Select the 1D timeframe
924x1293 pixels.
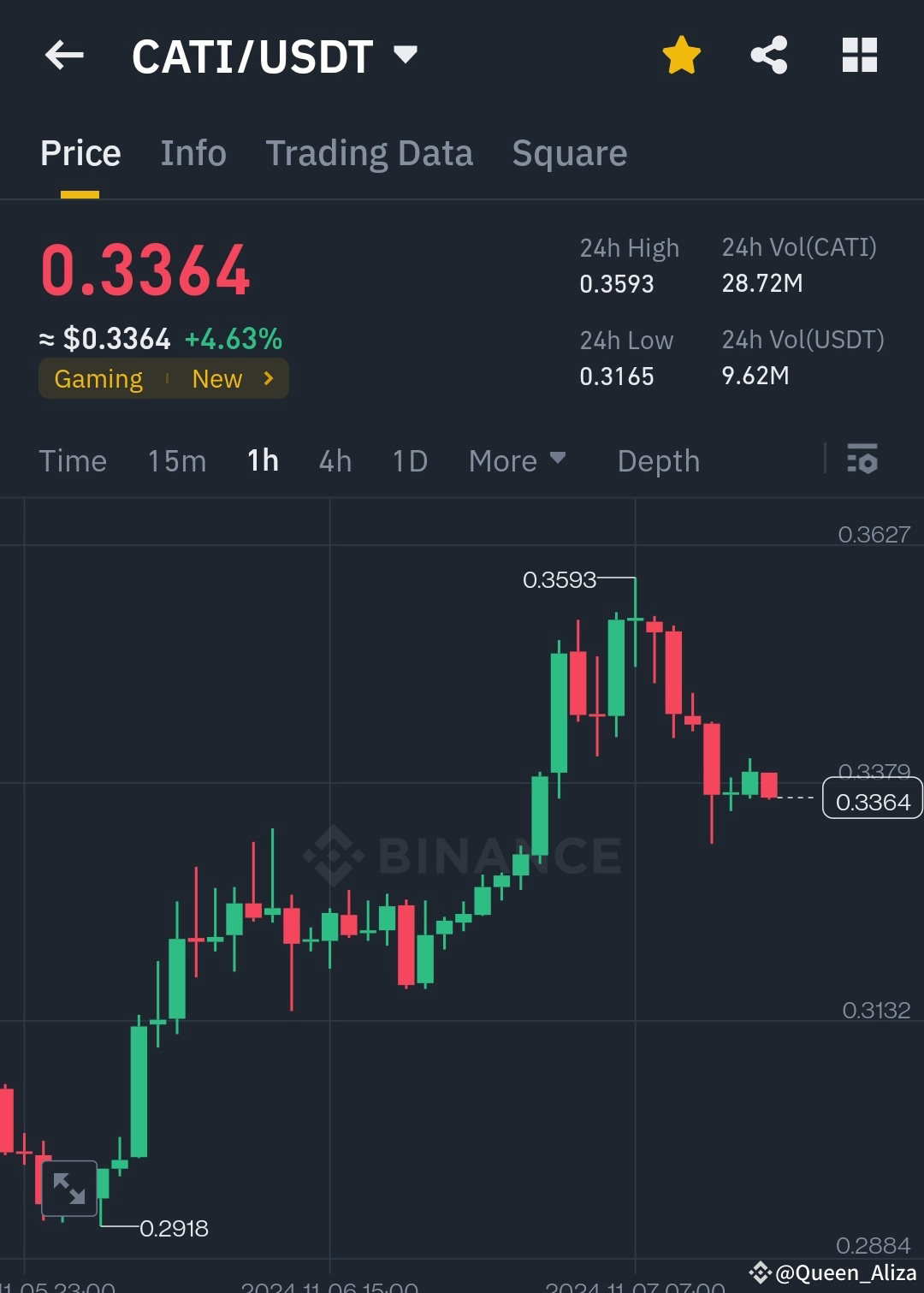click(409, 460)
